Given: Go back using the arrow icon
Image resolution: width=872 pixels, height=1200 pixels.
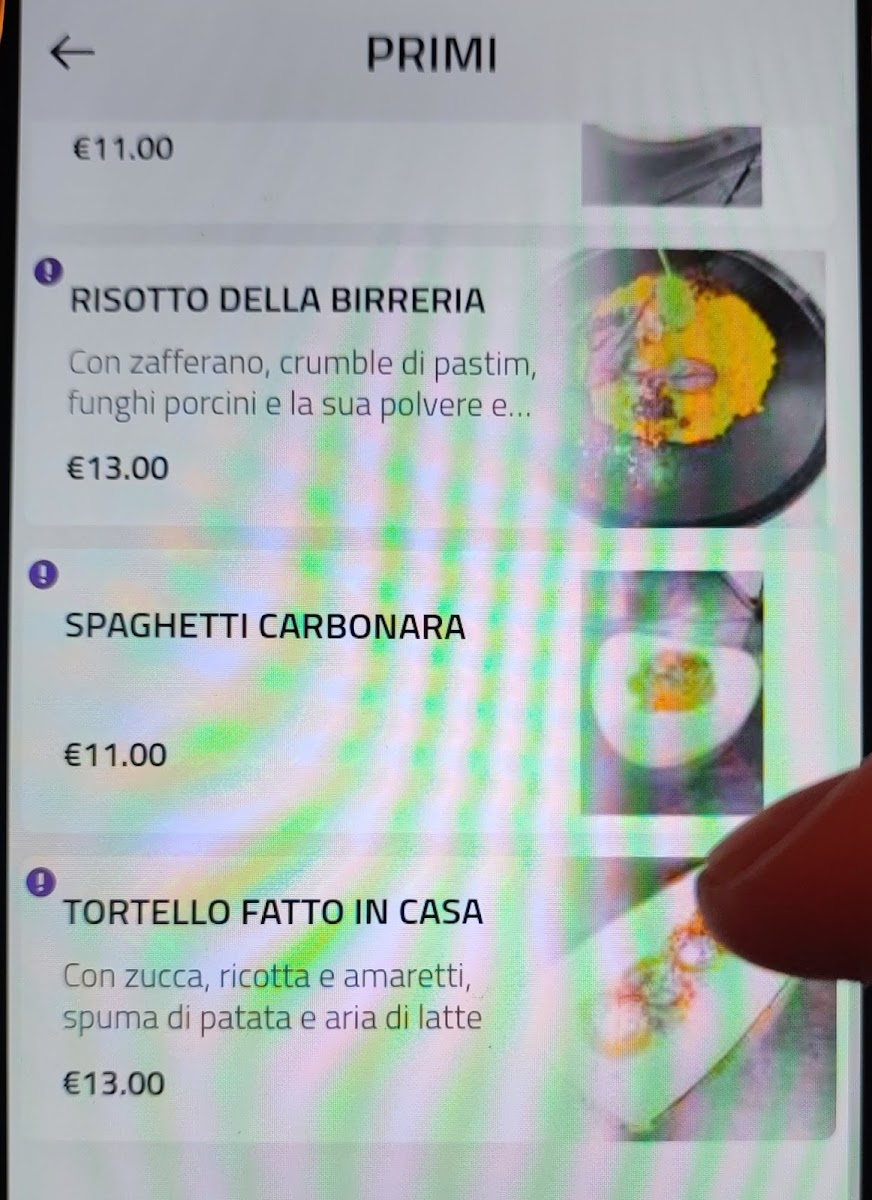Looking at the screenshot, I should (x=72, y=54).
